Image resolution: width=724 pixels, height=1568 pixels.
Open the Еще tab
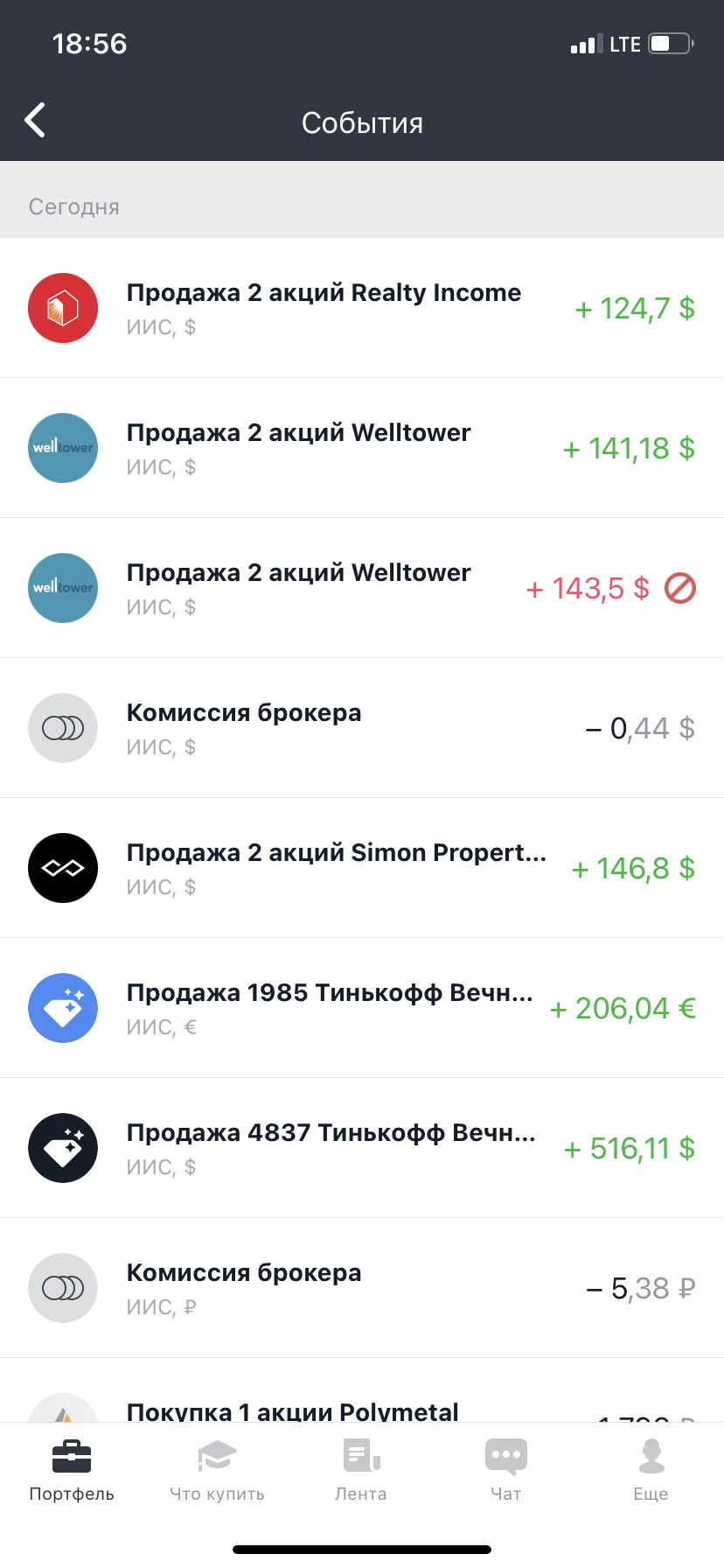click(651, 1471)
